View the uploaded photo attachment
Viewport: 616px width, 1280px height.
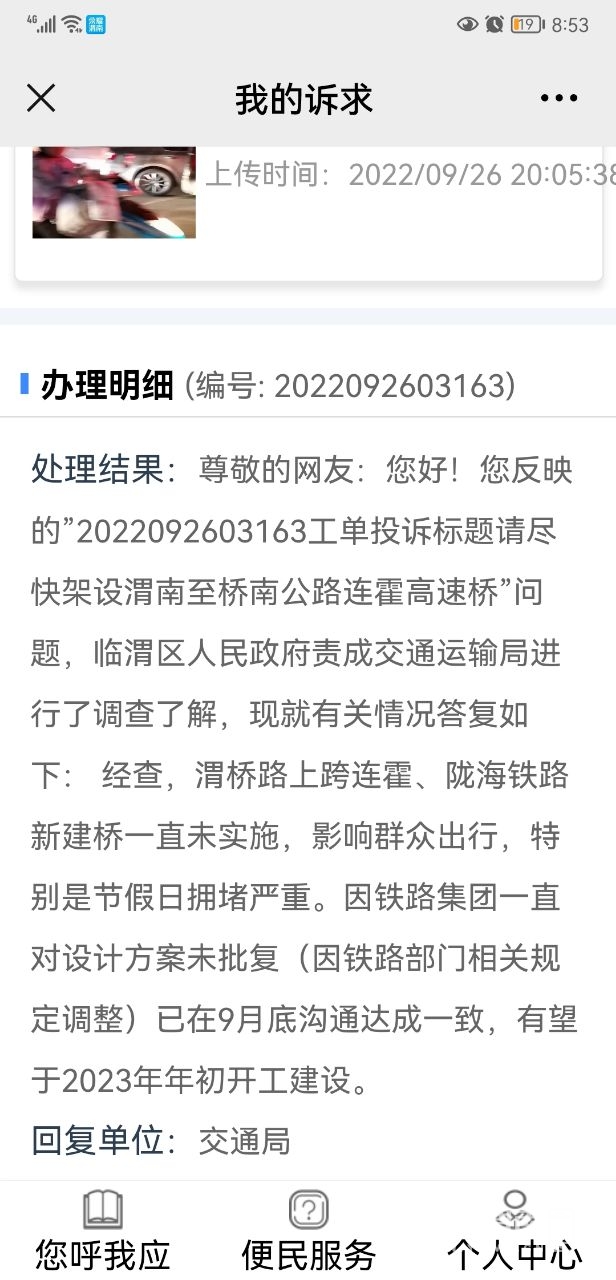click(114, 192)
